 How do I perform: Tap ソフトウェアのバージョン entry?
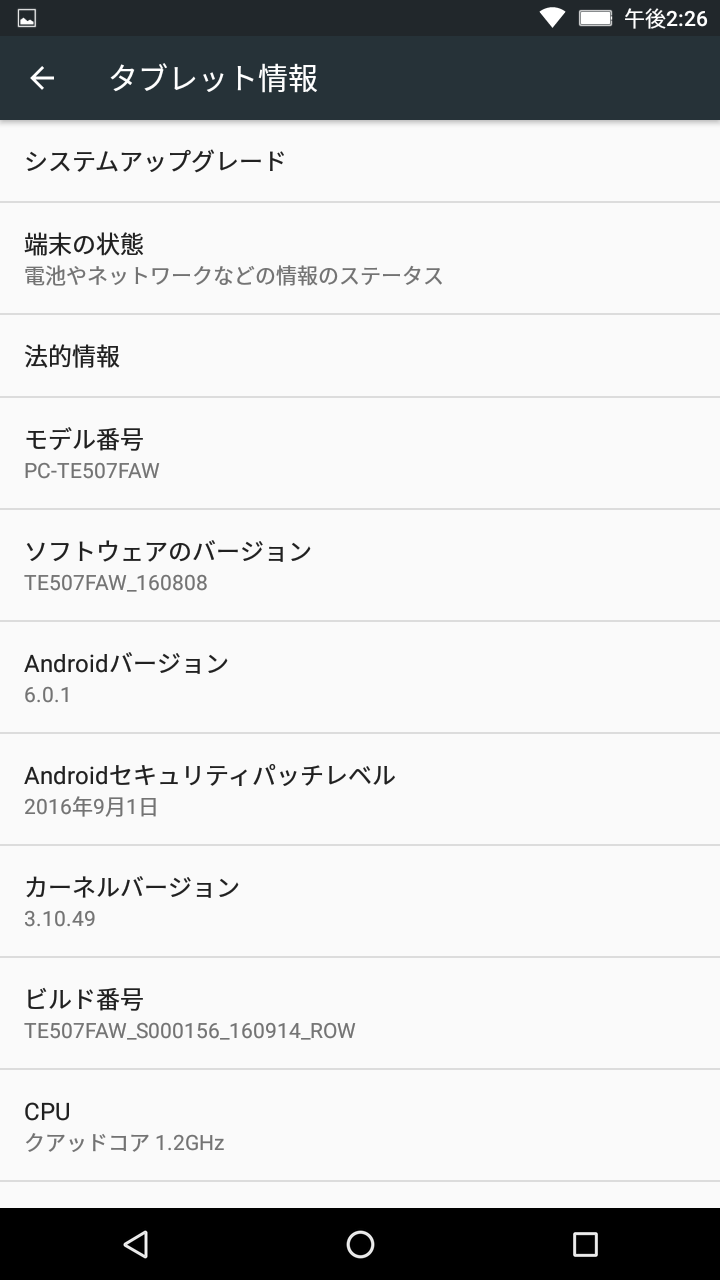[x=360, y=565]
